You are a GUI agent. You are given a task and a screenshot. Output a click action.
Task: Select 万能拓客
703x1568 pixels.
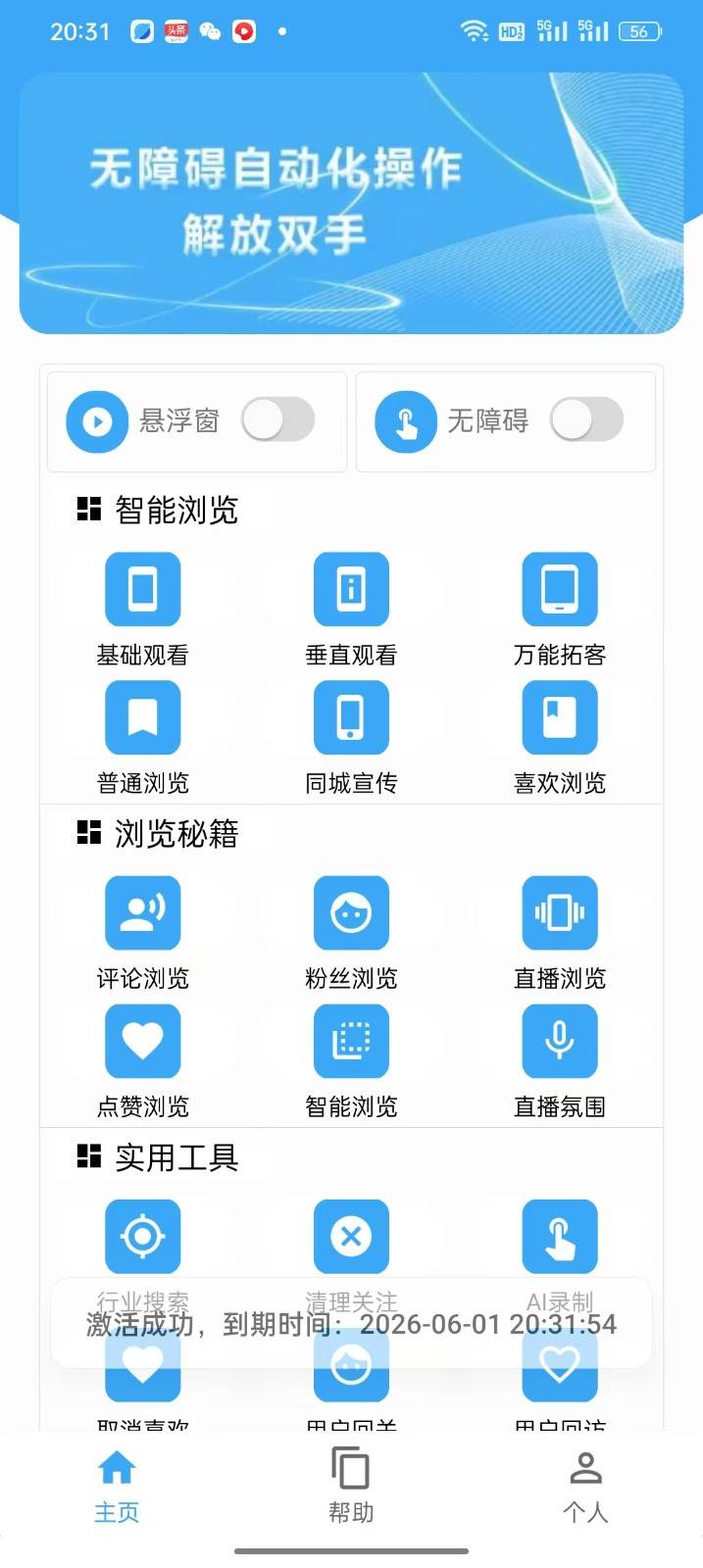tap(560, 590)
